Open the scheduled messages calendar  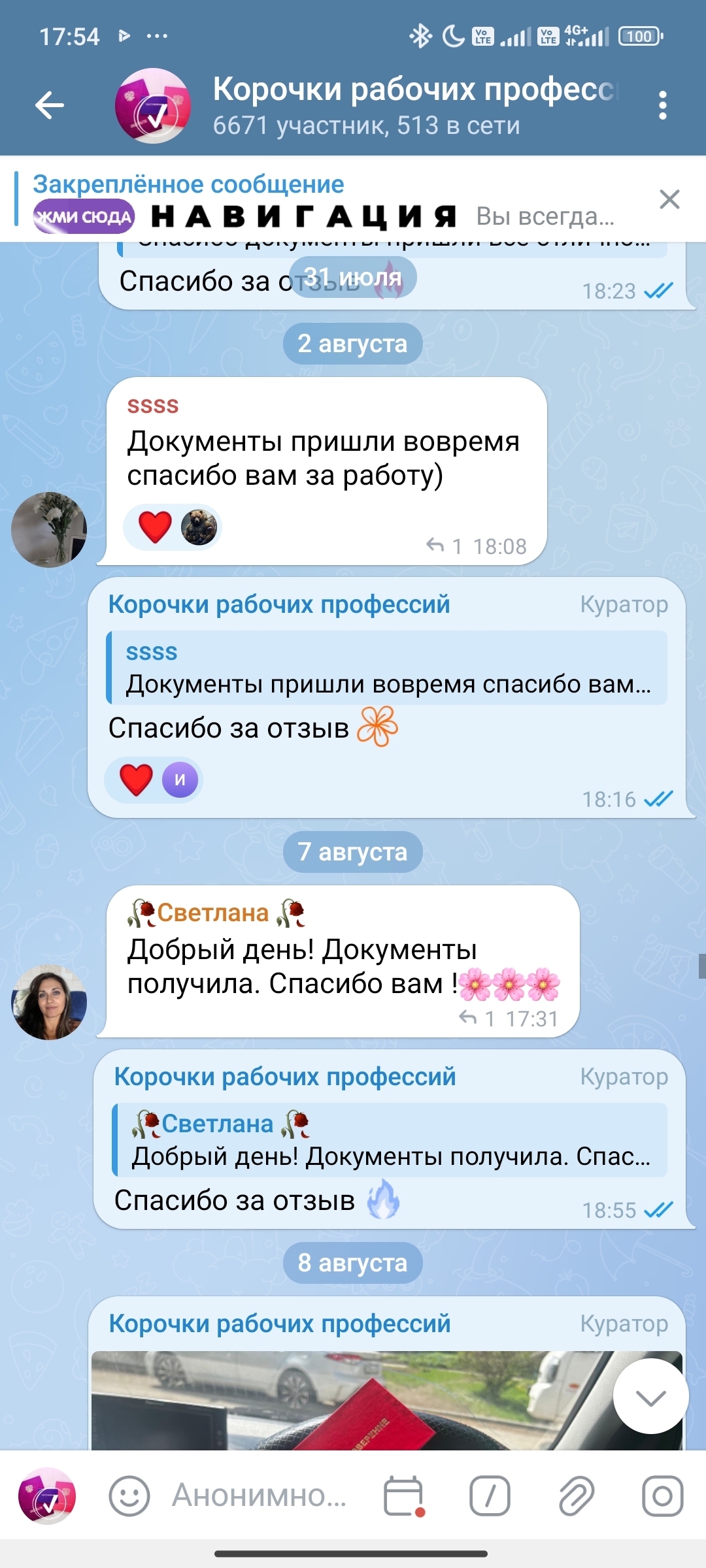click(403, 1495)
